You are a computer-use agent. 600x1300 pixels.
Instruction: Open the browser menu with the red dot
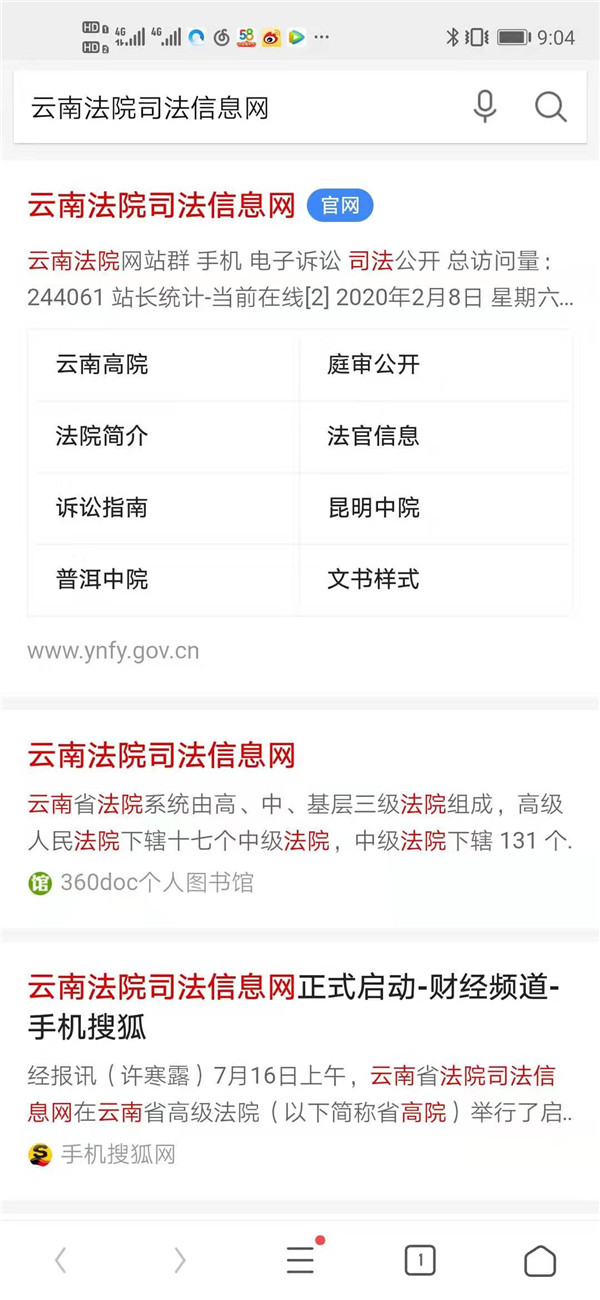click(301, 1259)
